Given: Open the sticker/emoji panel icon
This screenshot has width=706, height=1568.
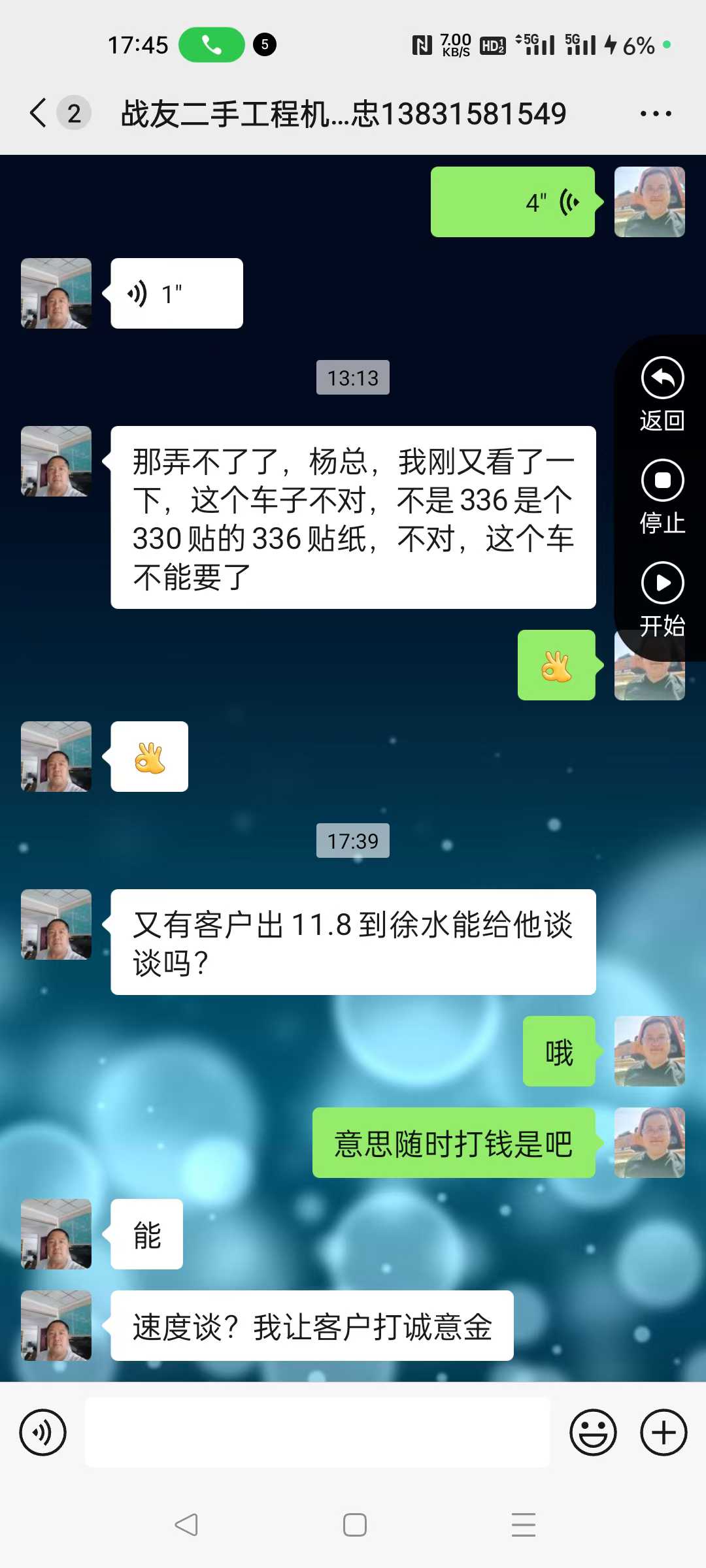Looking at the screenshot, I should (x=594, y=1433).
